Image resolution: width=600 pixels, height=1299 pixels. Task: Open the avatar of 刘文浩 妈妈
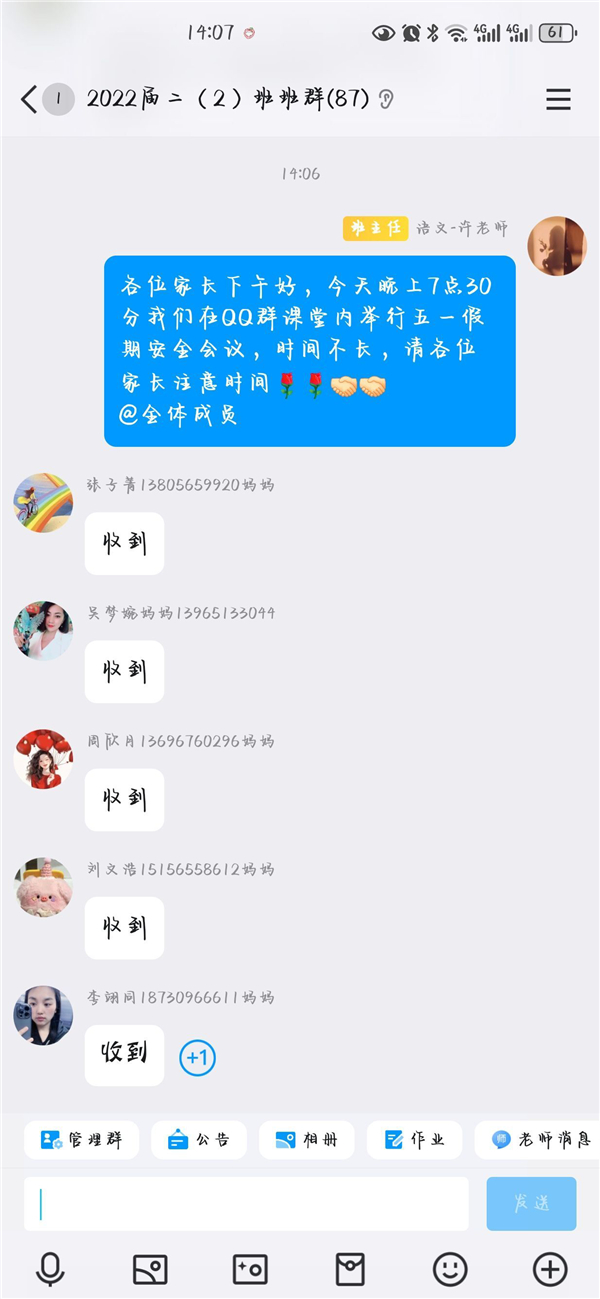(43, 887)
